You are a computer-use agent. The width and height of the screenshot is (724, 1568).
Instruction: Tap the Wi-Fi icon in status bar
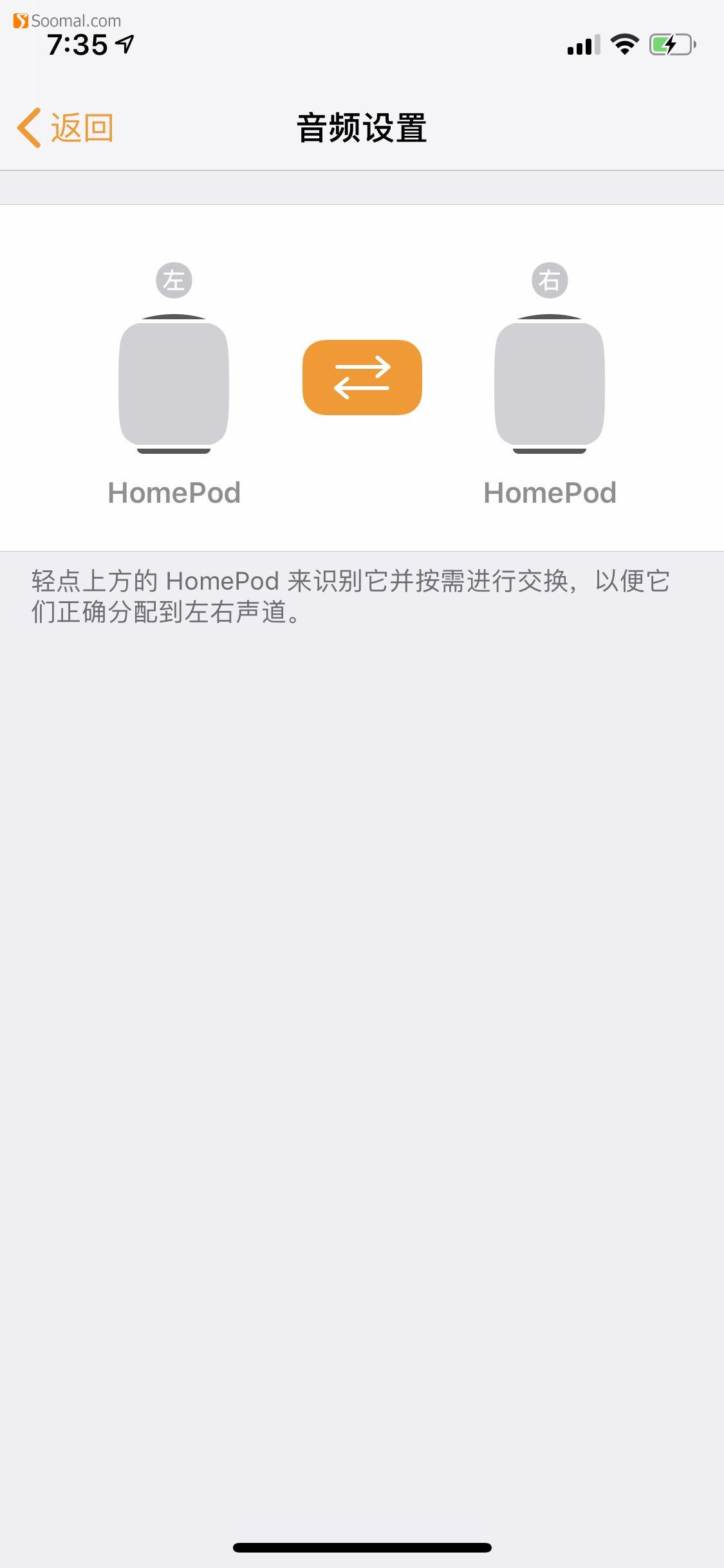tap(622, 45)
